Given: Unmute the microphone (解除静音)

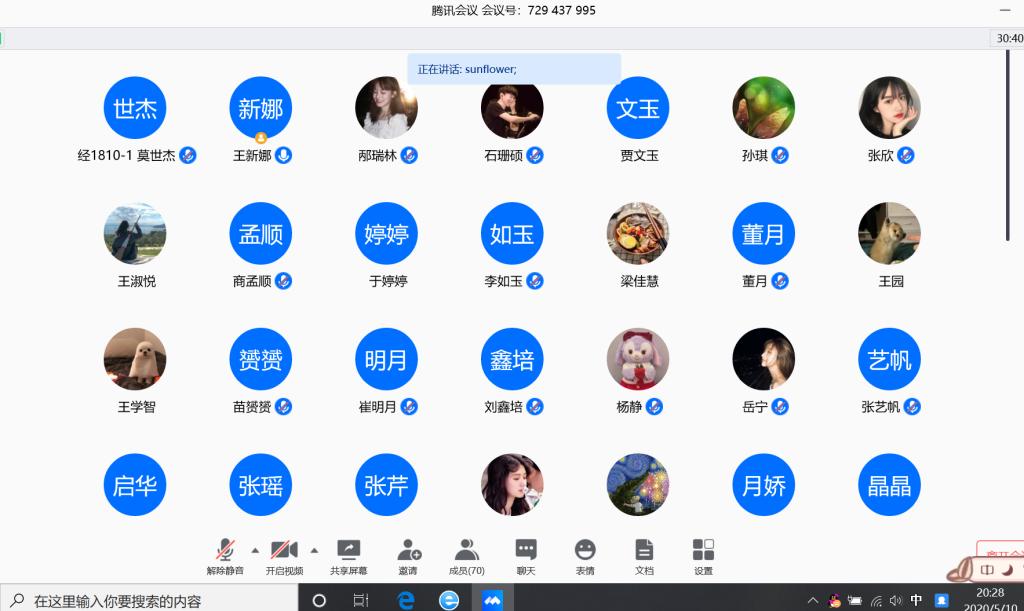Looking at the screenshot, I should point(225,555).
